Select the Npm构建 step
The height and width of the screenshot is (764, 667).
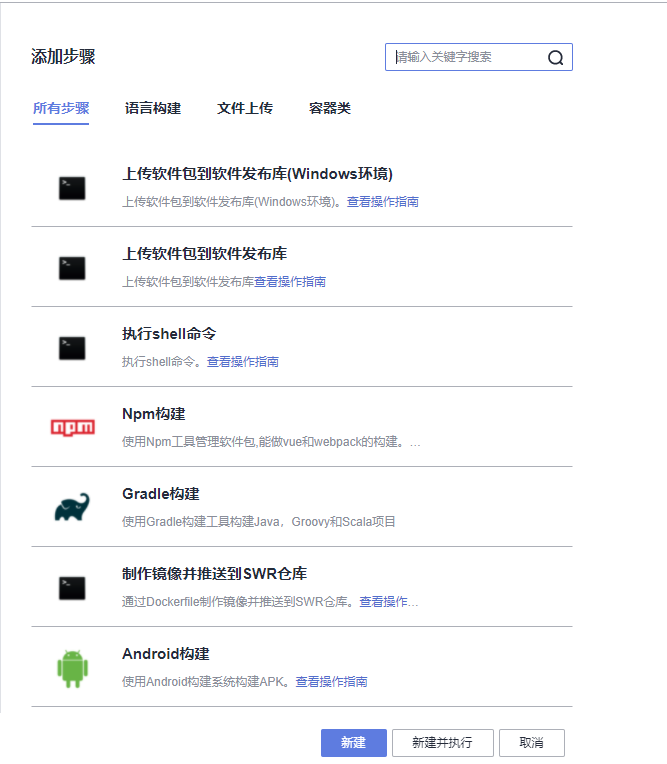(154, 414)
